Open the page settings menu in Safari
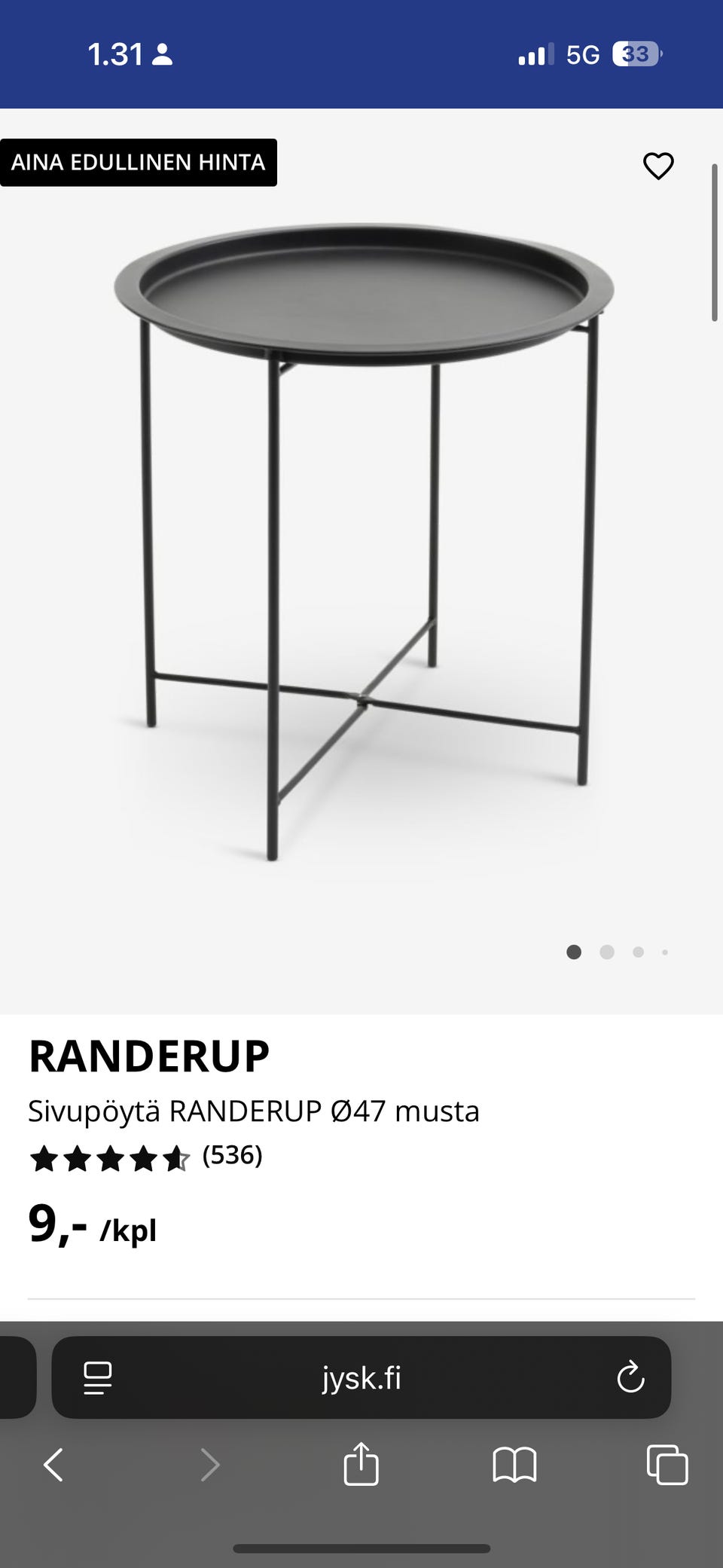This screenshot has height=1568, width=723. [98, 1378]
